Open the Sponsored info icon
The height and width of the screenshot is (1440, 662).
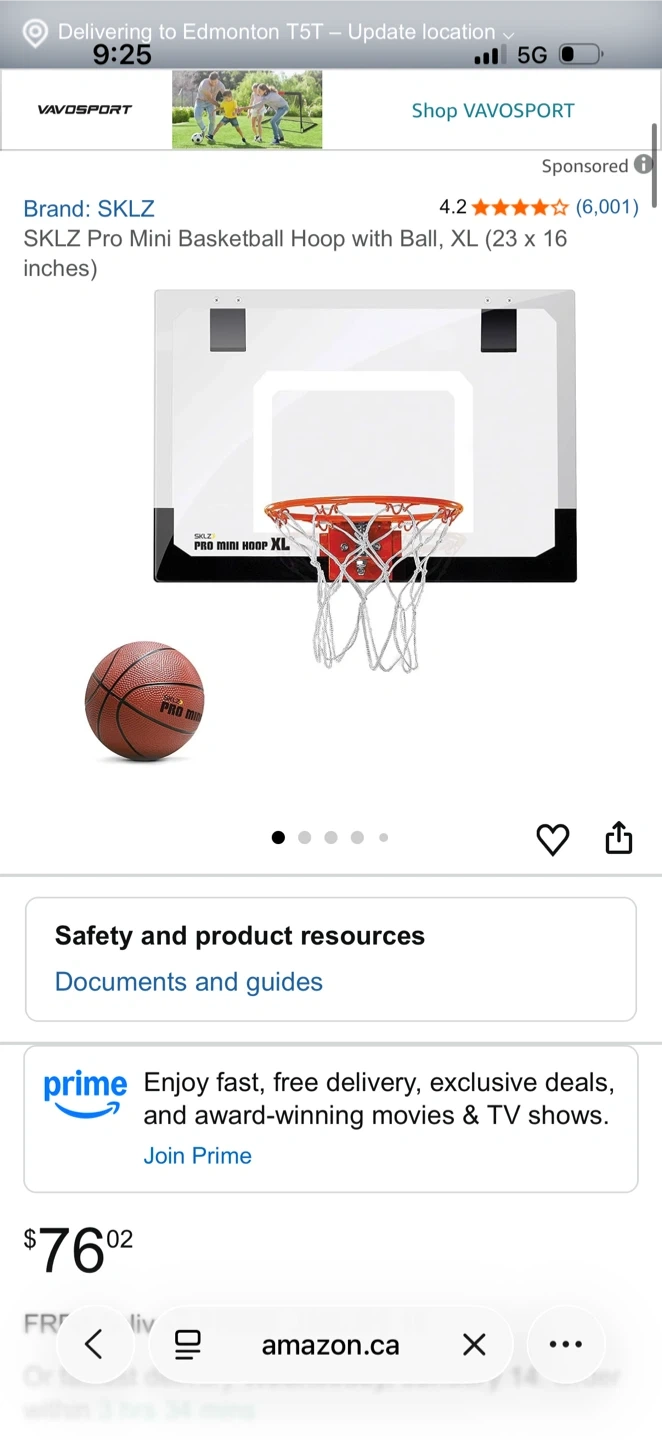tap(643, 165)
